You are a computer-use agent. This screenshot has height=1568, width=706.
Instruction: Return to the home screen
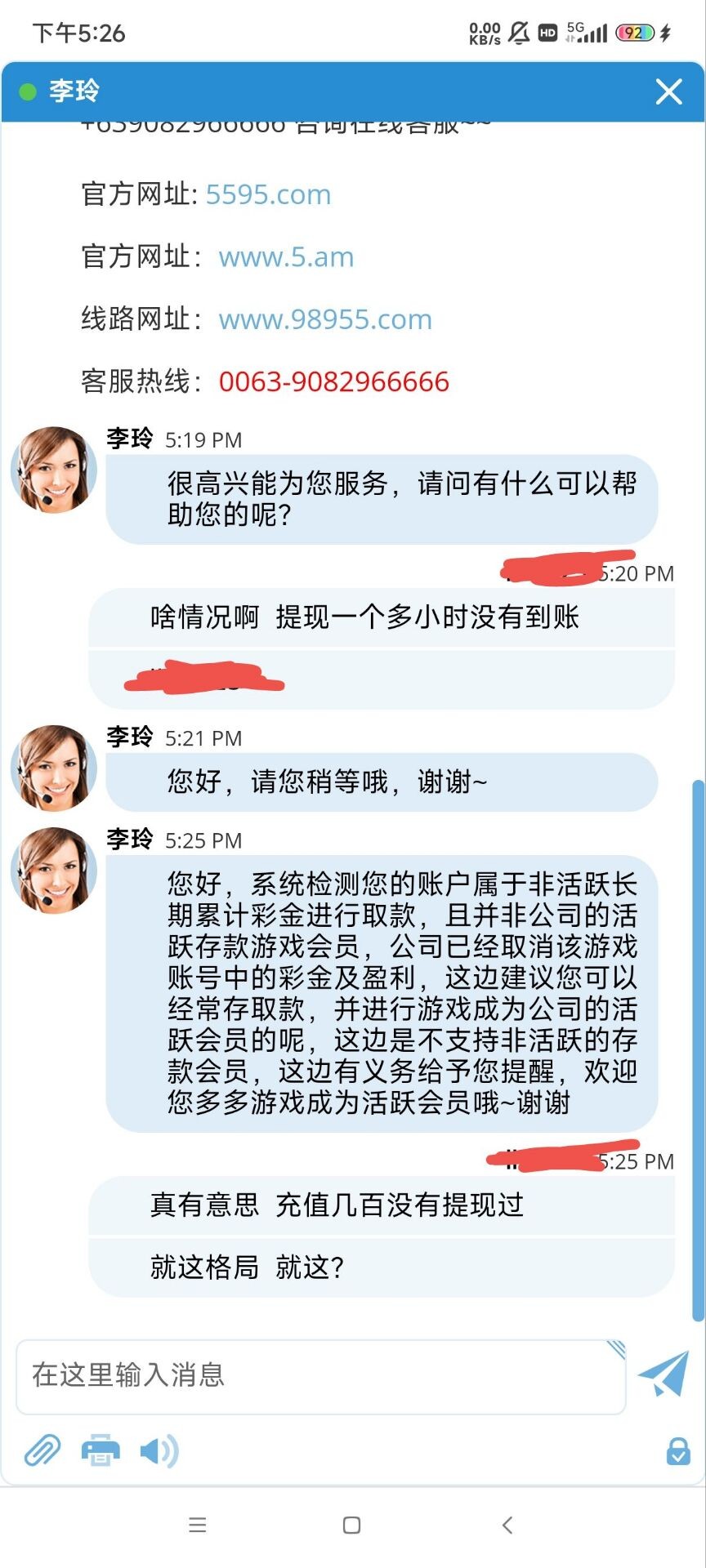point(352,1525)
